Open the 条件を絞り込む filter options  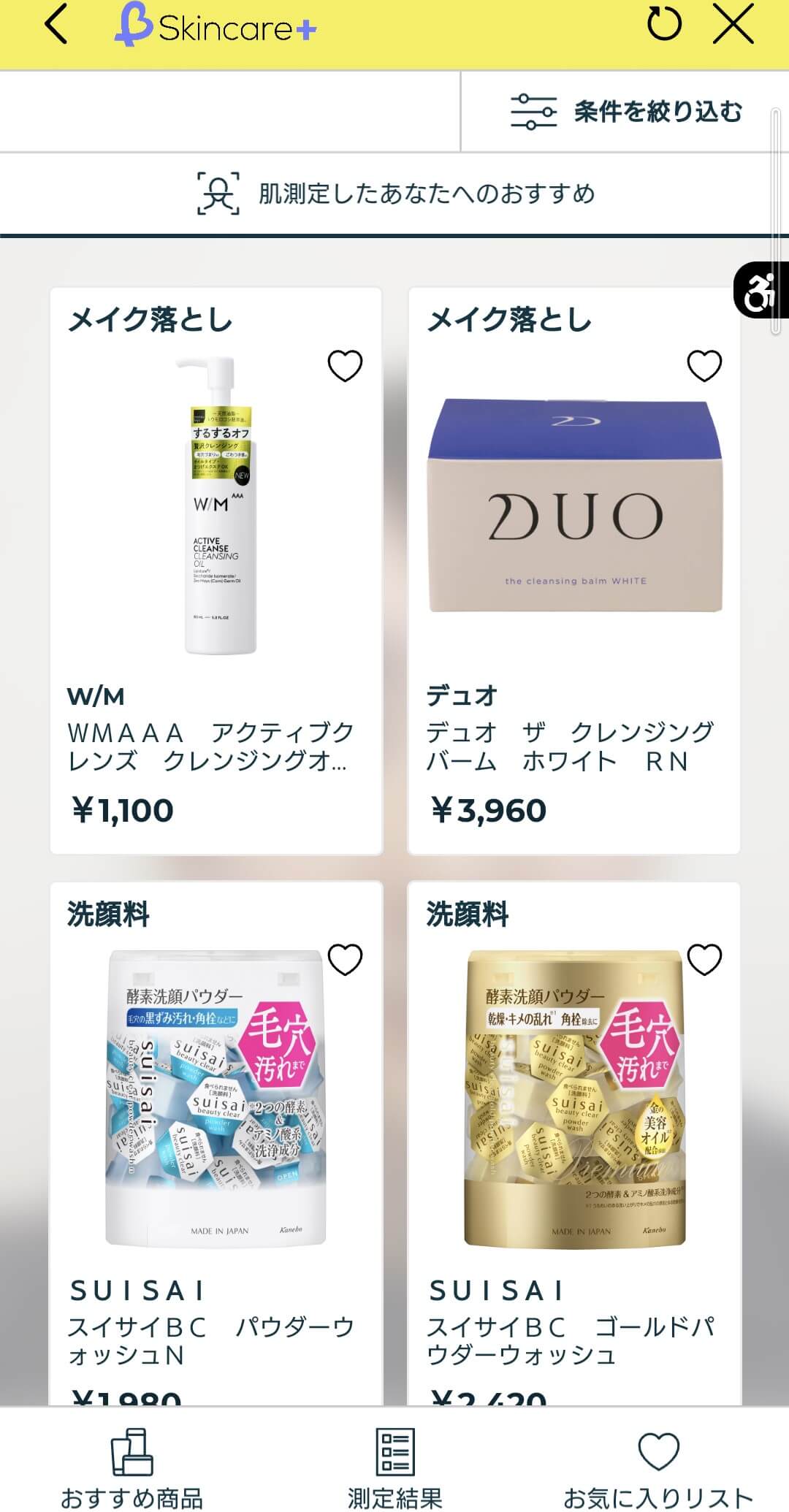click(625, 112)
